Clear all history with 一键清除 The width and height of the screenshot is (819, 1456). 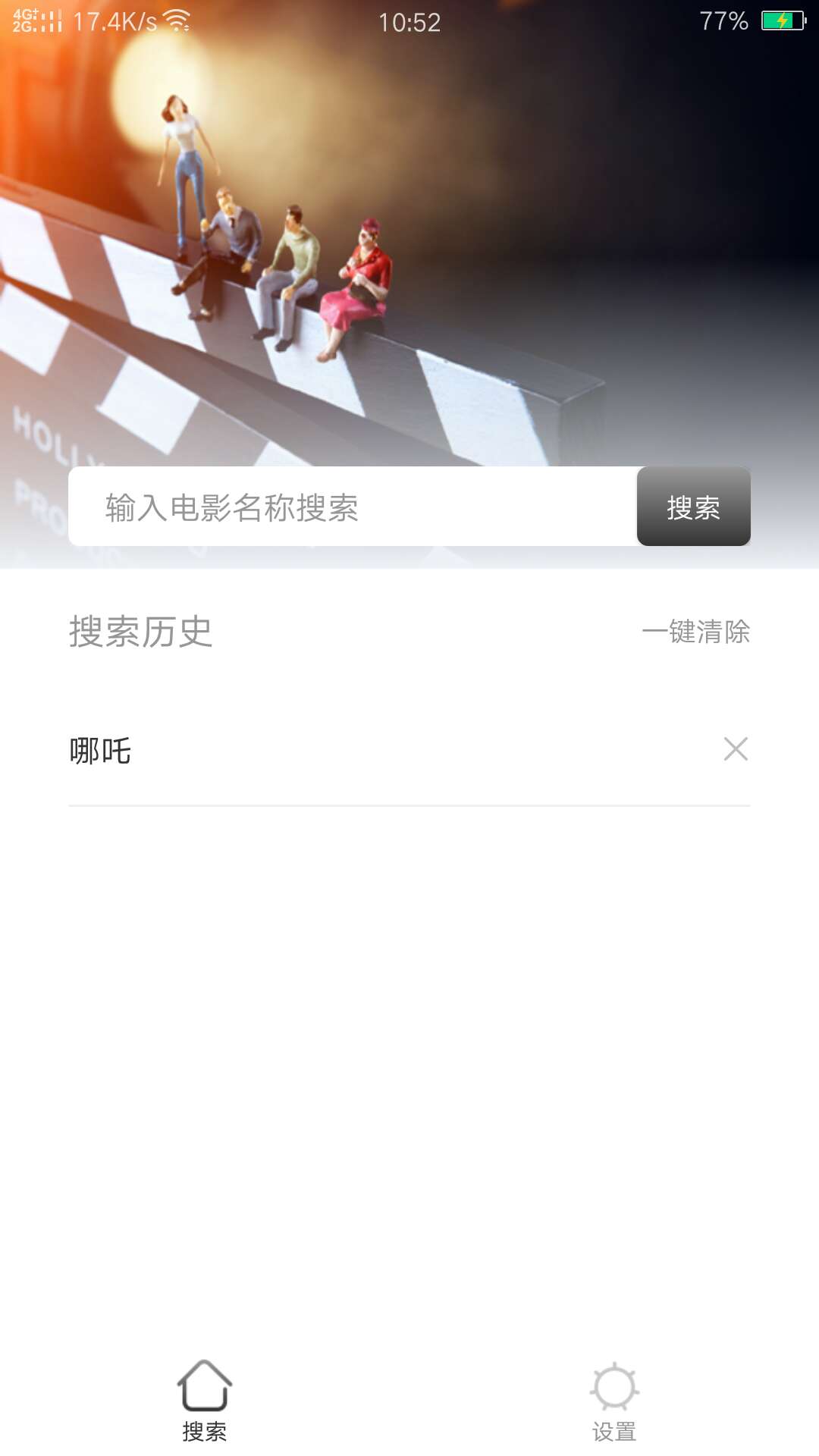695,632
